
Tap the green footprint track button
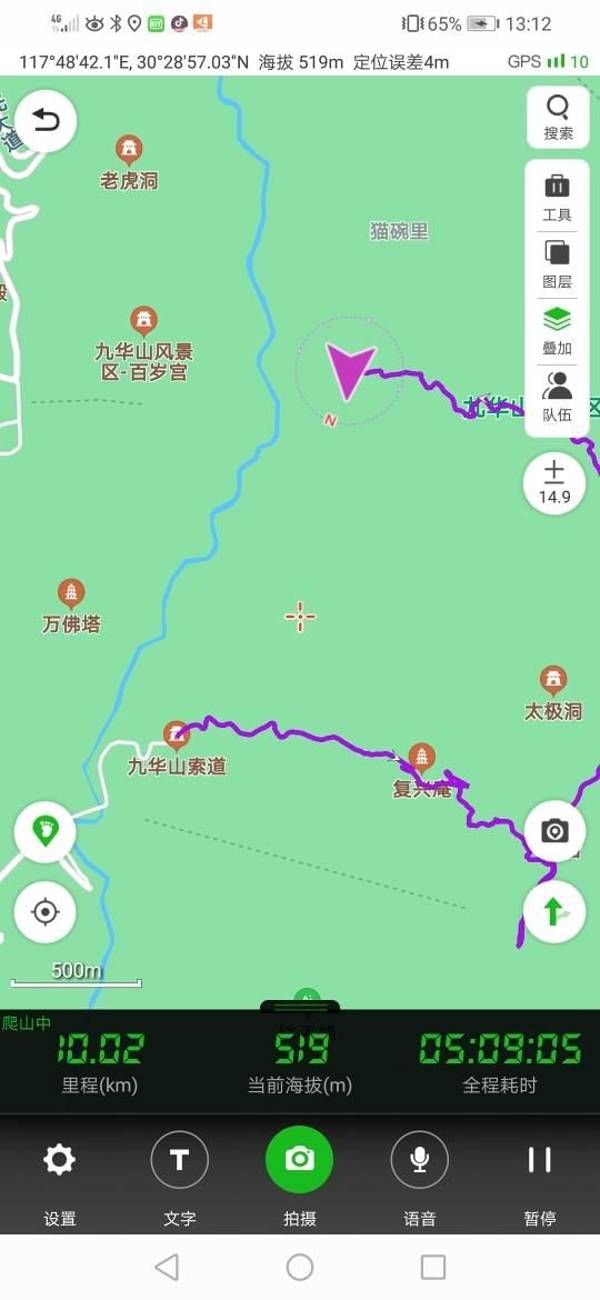click(45, 831)
